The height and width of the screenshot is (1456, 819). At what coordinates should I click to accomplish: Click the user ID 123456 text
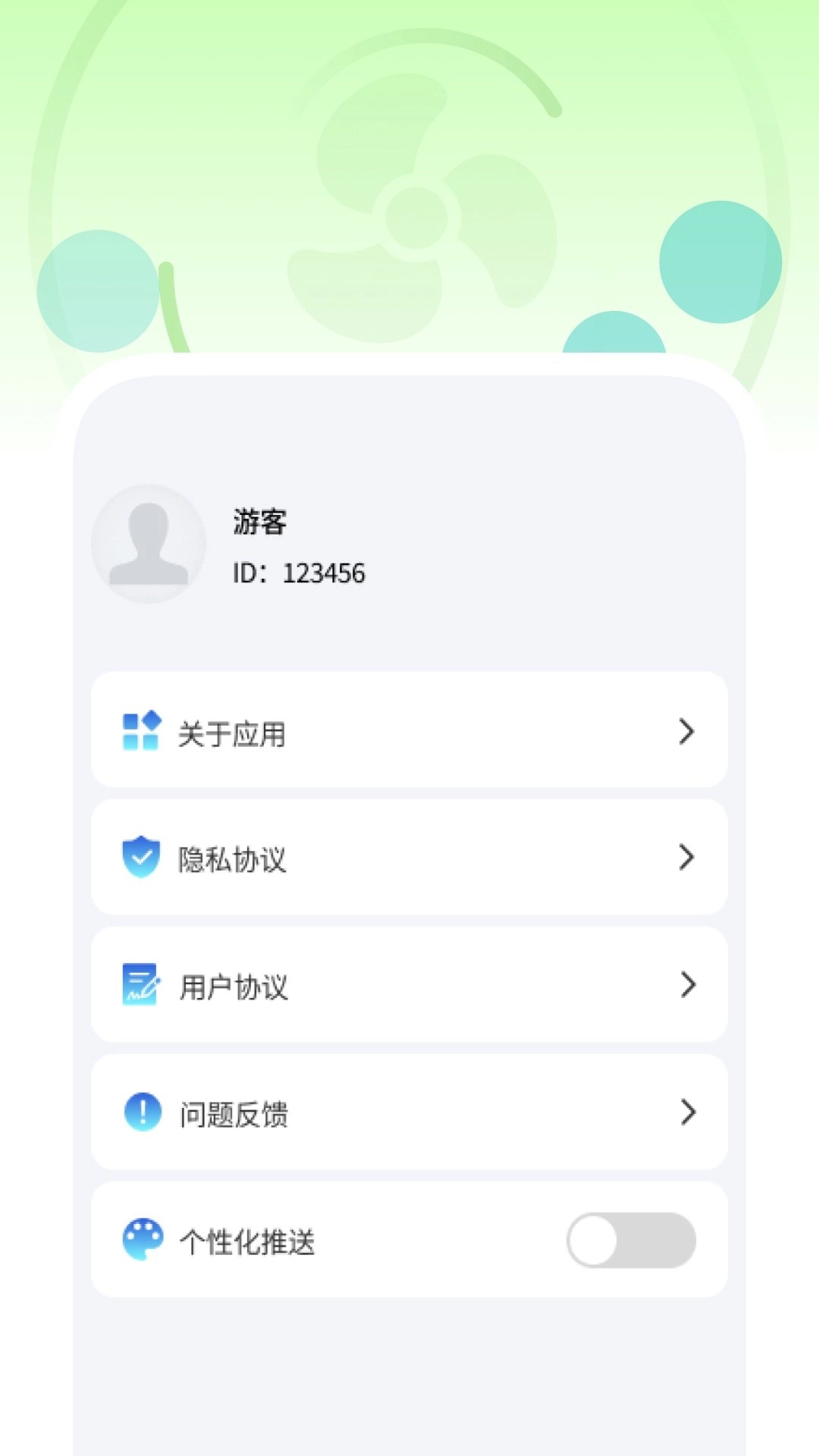[x=299, y=574]
